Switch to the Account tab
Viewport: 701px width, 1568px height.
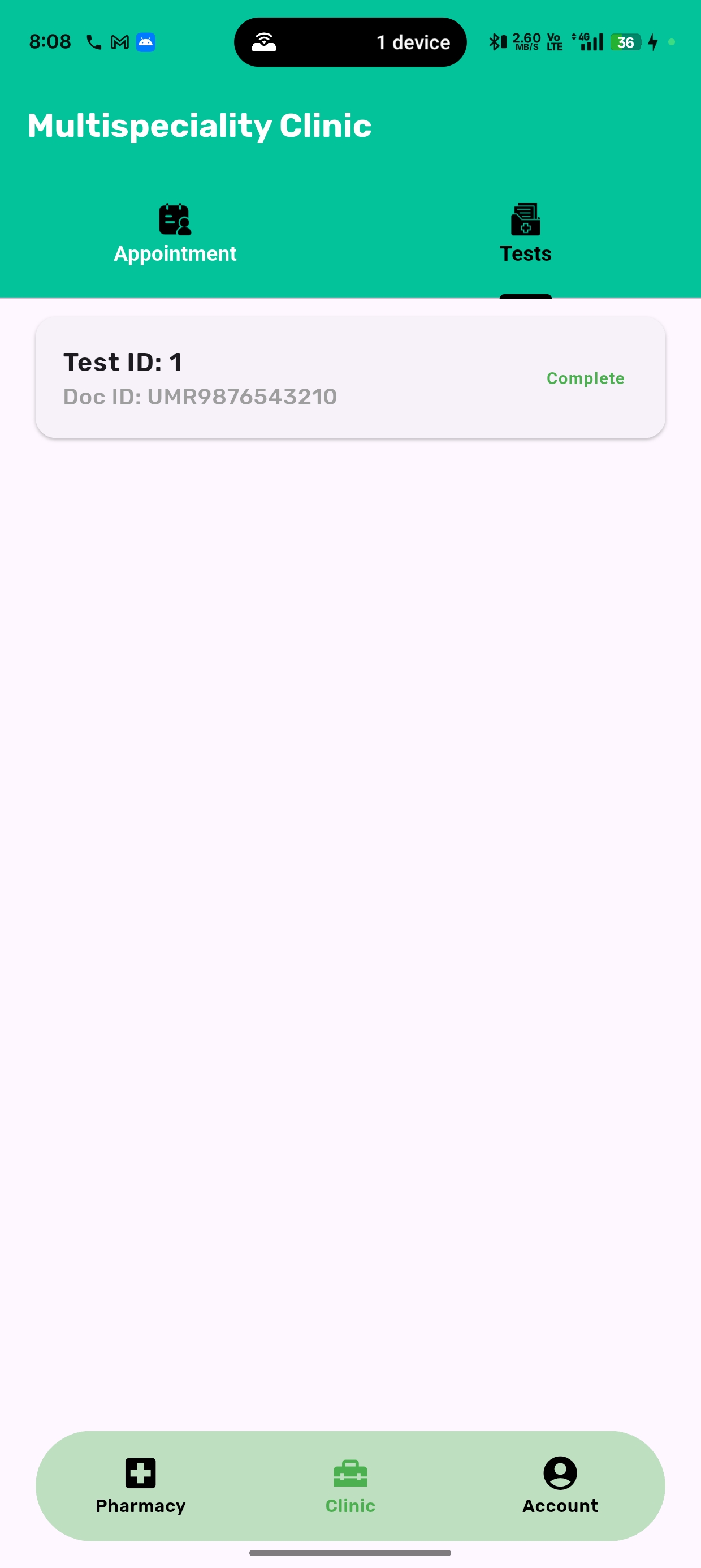560,1485
